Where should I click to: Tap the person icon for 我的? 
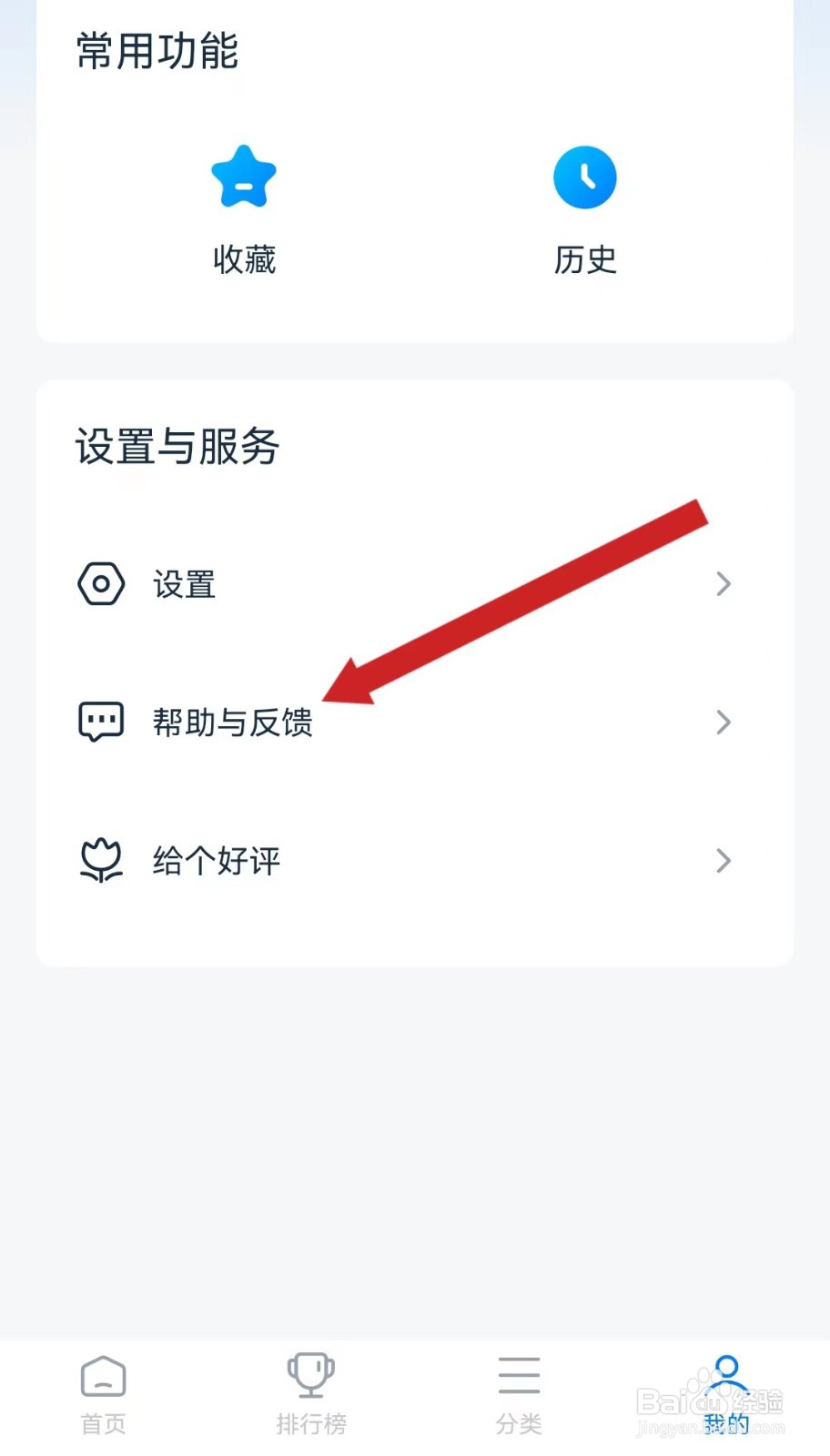pyautogui.click(x=725, y=1374)
